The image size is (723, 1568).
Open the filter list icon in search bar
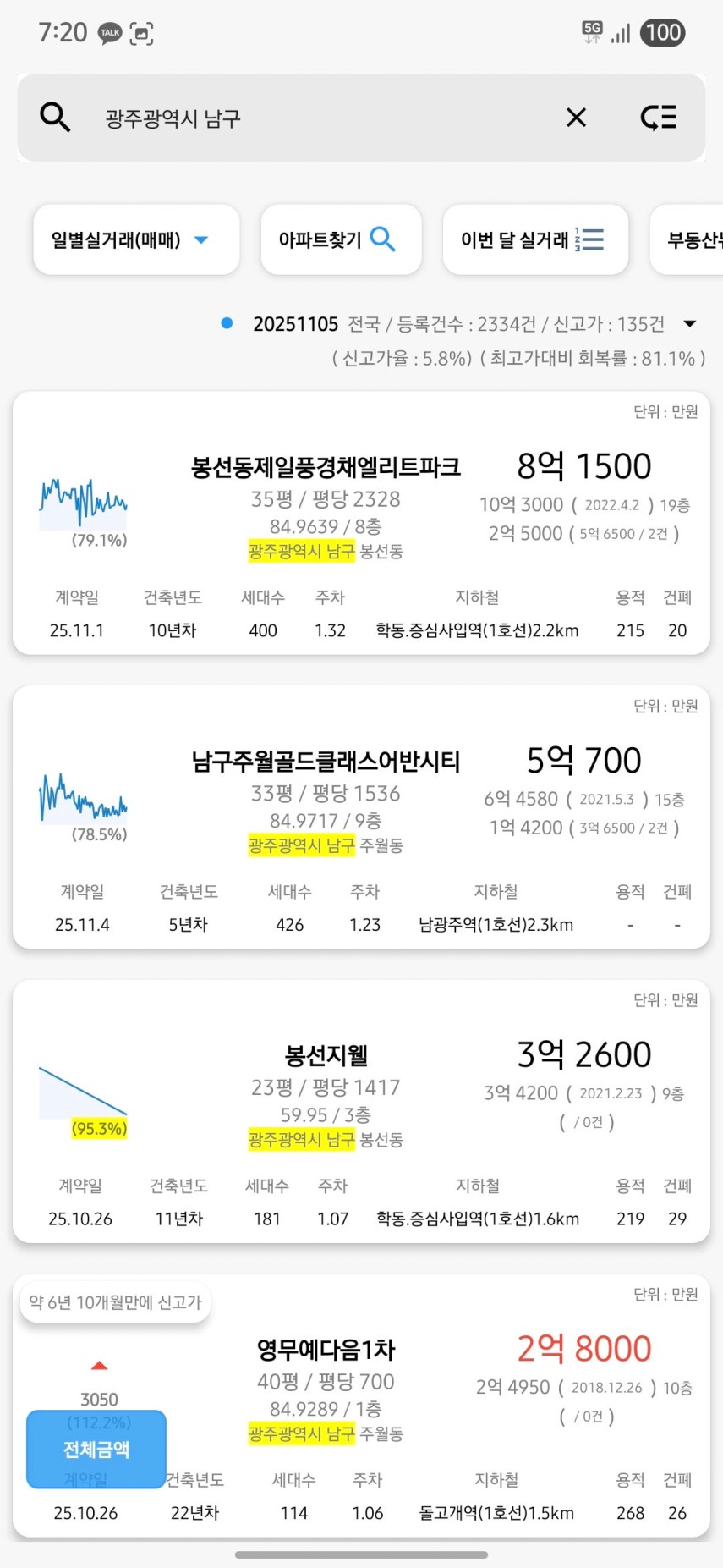(659, 118)
